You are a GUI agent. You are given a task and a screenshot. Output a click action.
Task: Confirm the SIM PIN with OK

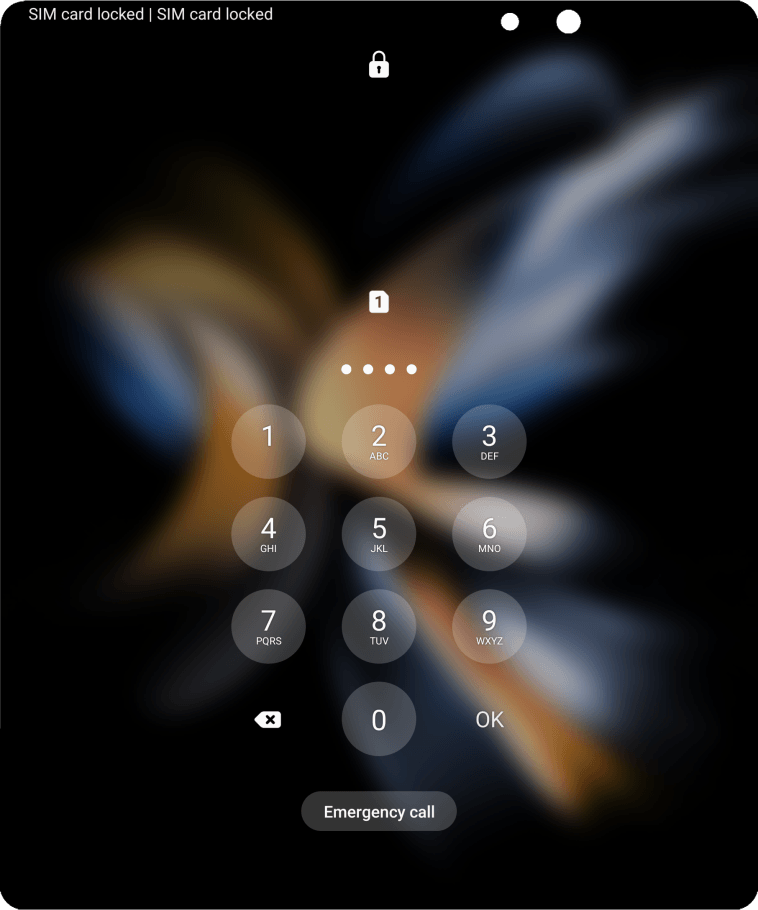coord(489,719)
